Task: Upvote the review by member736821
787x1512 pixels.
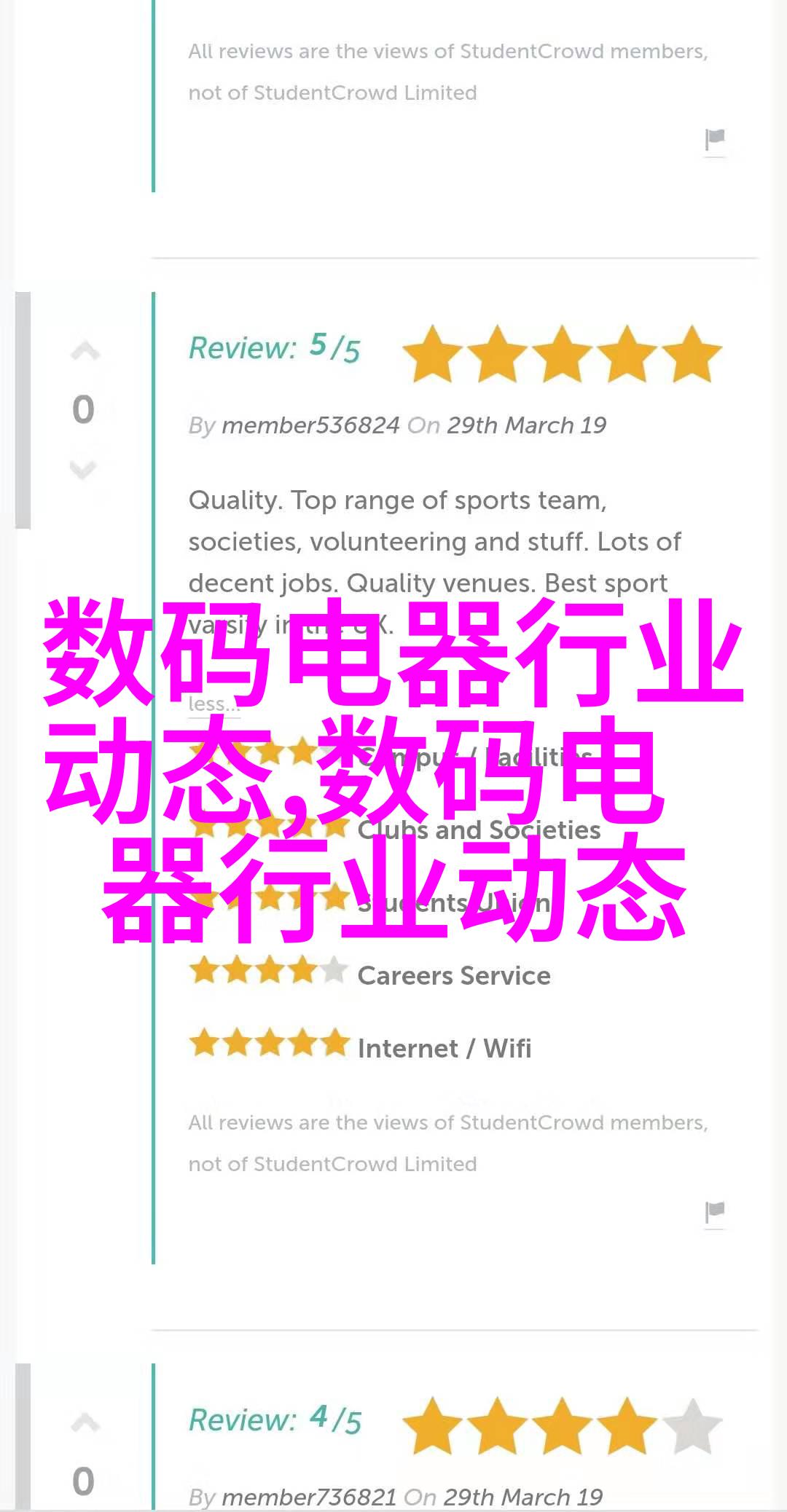Action: click(x=85, y=1423)
